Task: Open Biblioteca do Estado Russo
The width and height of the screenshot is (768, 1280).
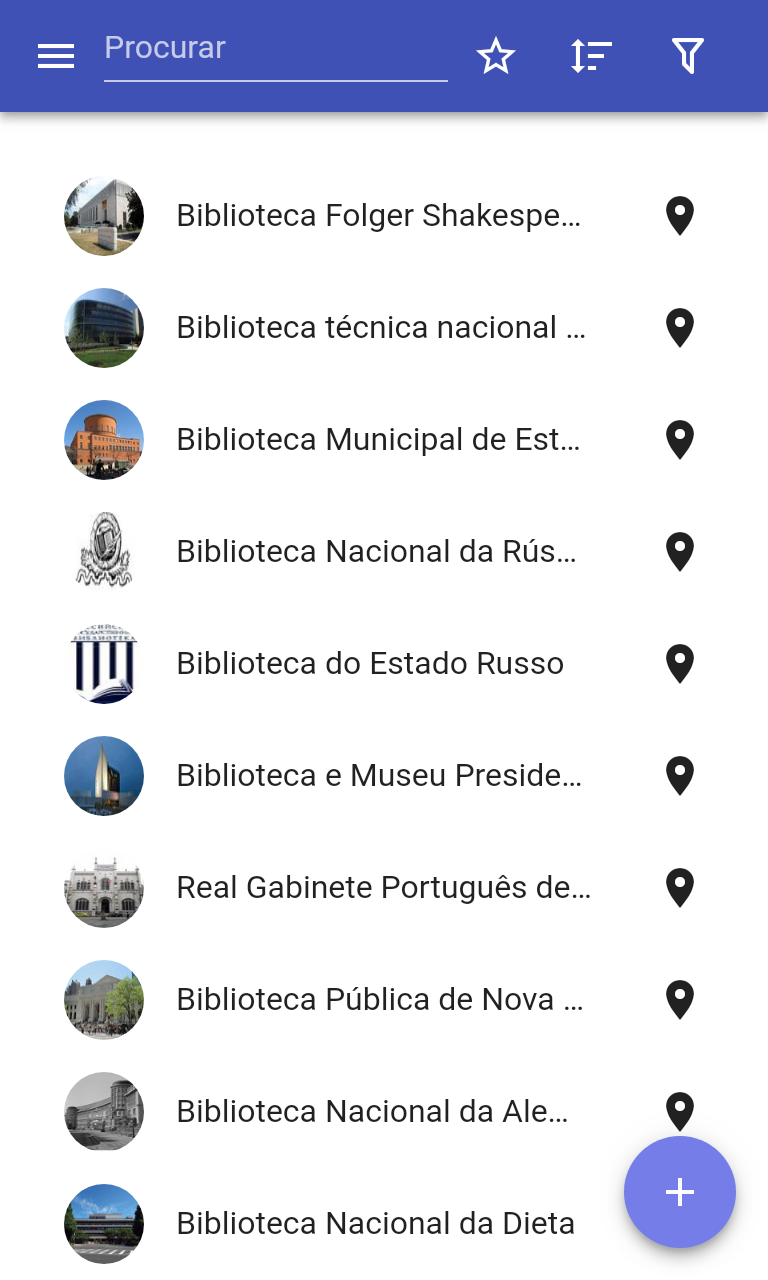Action: coord(370,664)
